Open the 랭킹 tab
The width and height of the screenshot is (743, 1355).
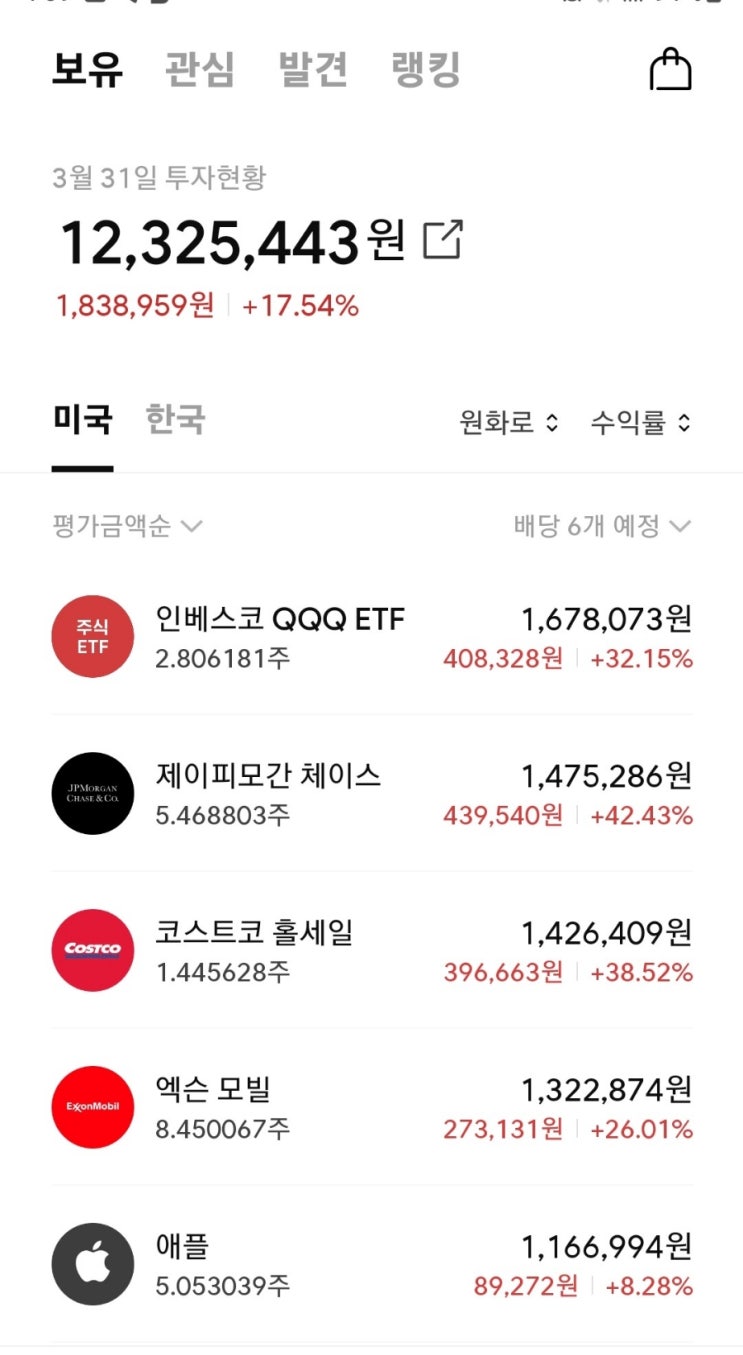click(x=426, y=70)
